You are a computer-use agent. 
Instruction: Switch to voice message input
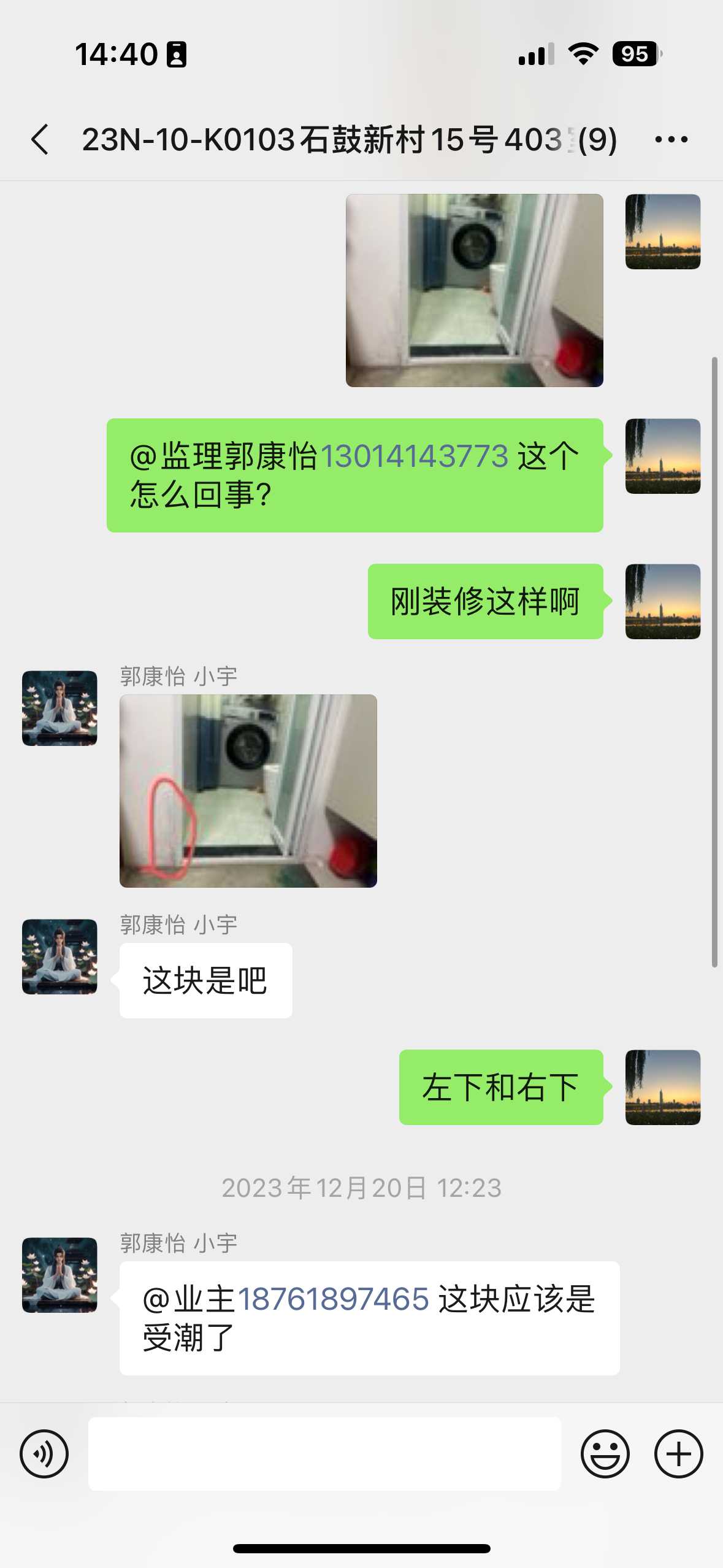(x=44, y=1453)
